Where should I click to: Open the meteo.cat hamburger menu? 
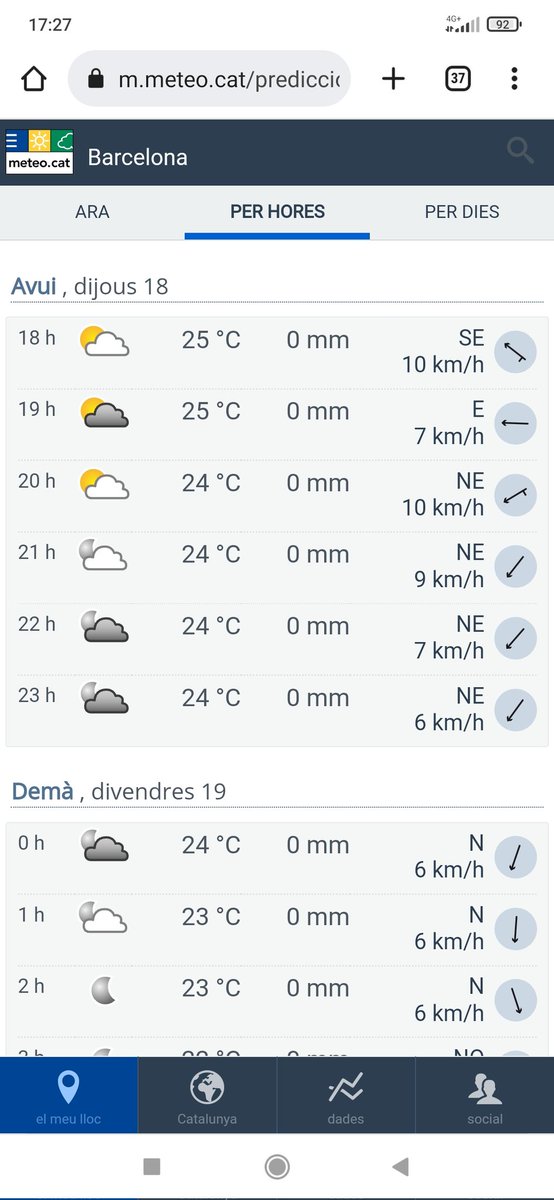point(13,139)
